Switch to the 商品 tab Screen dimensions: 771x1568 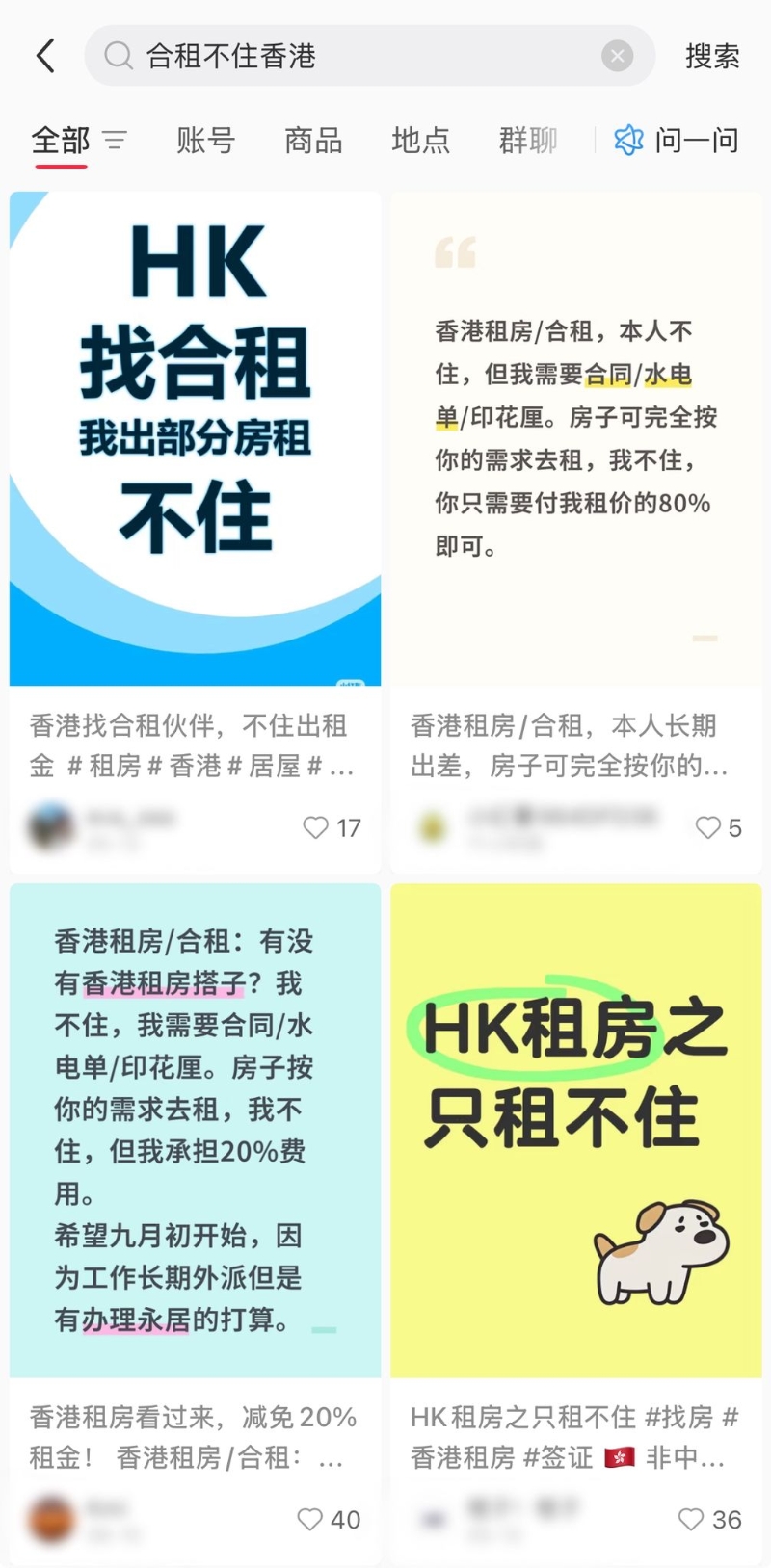[312, 141]
